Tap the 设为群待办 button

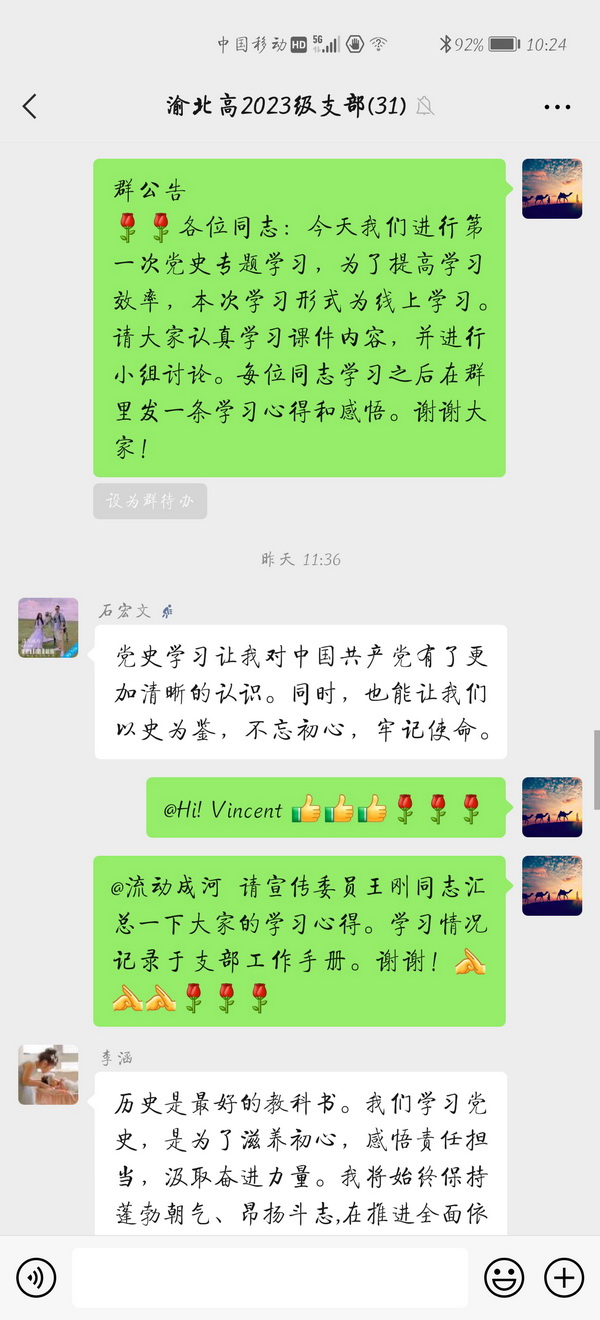tap(150, 501)
